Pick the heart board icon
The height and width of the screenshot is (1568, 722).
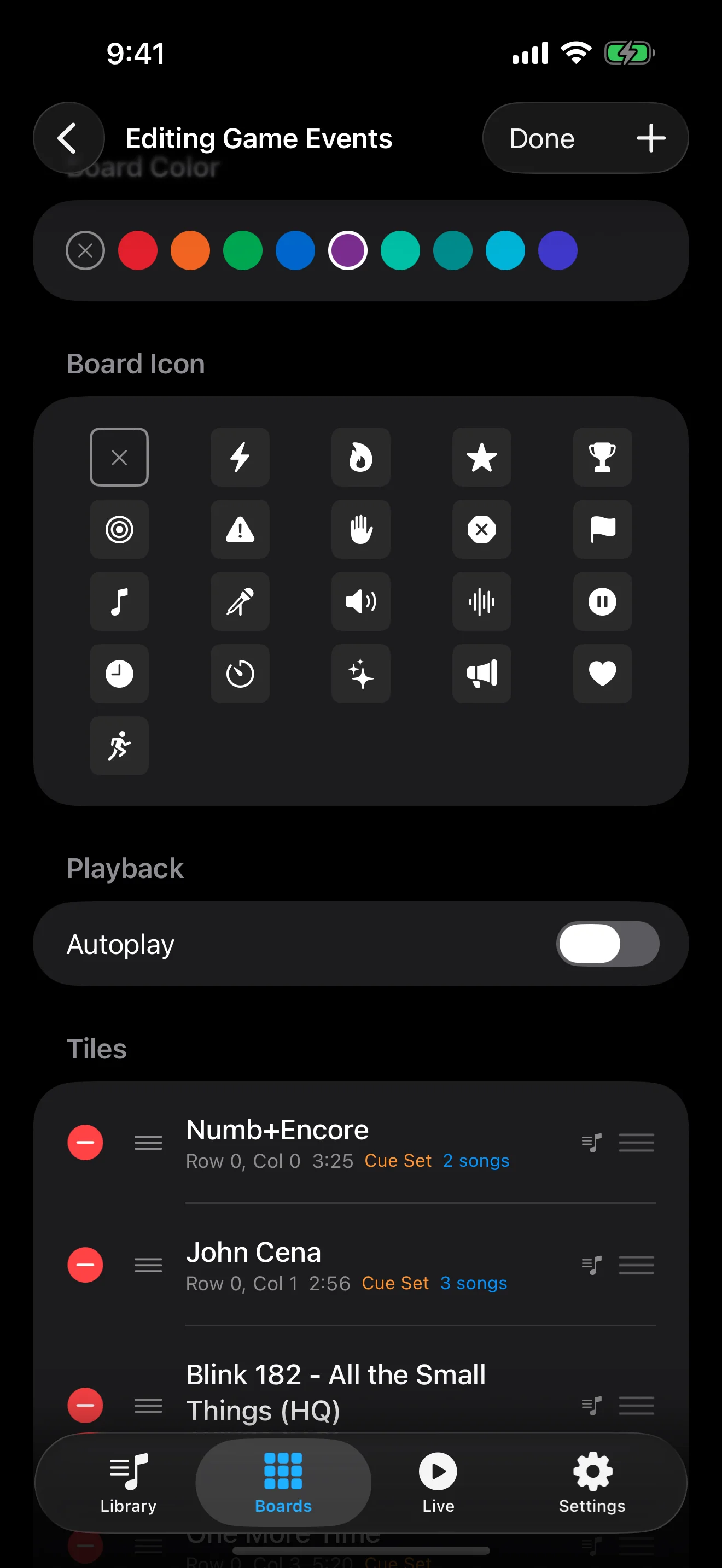pos(602,674)
